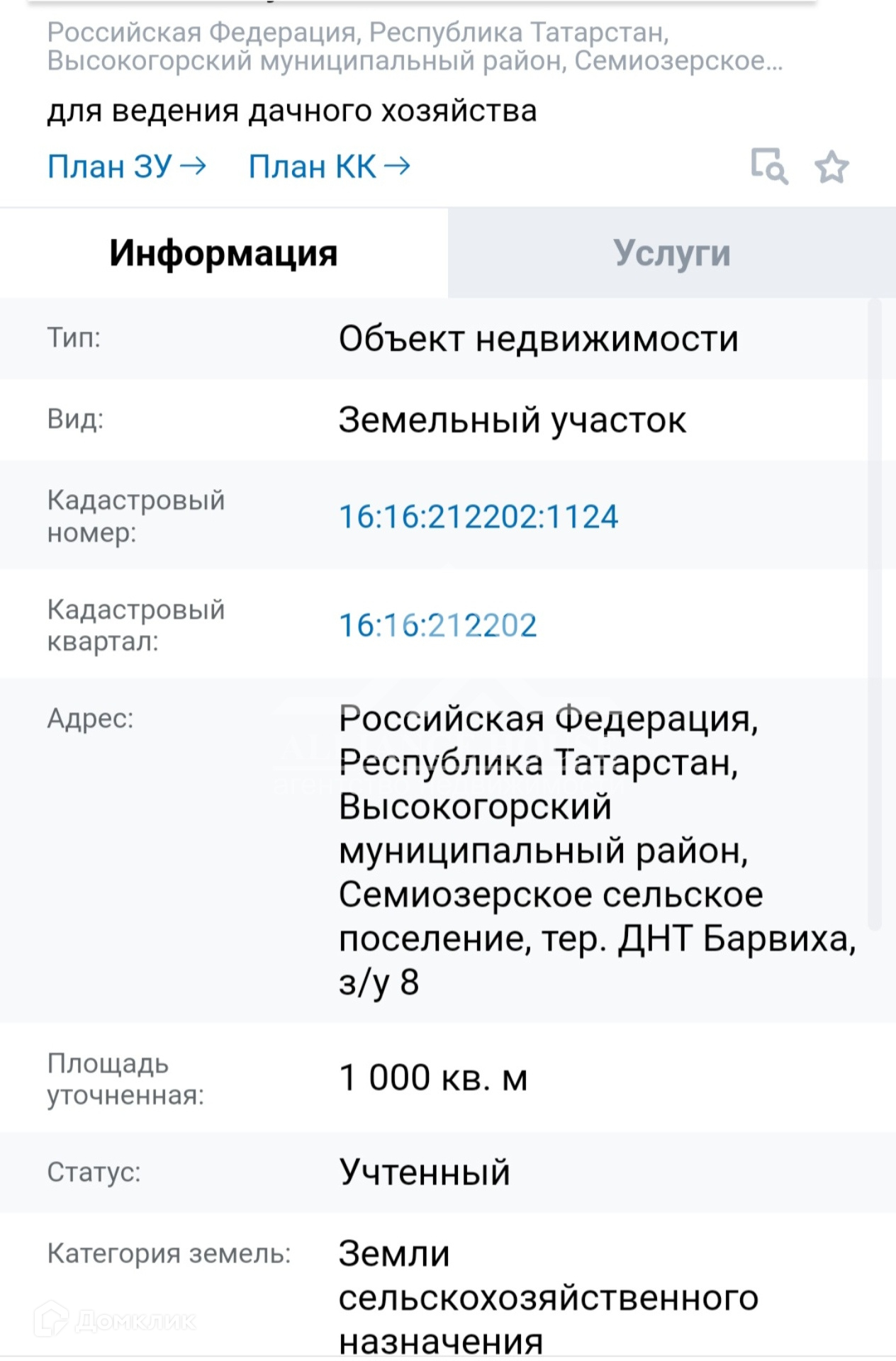Open the План КК link

(330, 167)
